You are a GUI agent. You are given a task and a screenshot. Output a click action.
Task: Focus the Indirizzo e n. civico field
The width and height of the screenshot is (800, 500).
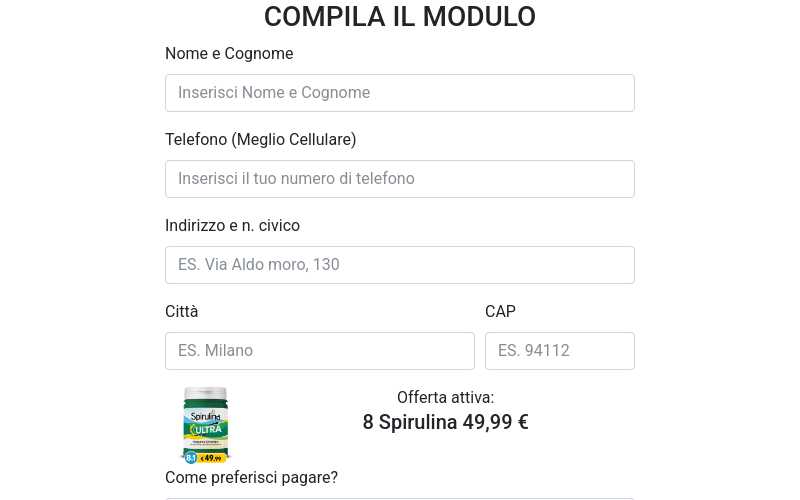click(400, 265)
